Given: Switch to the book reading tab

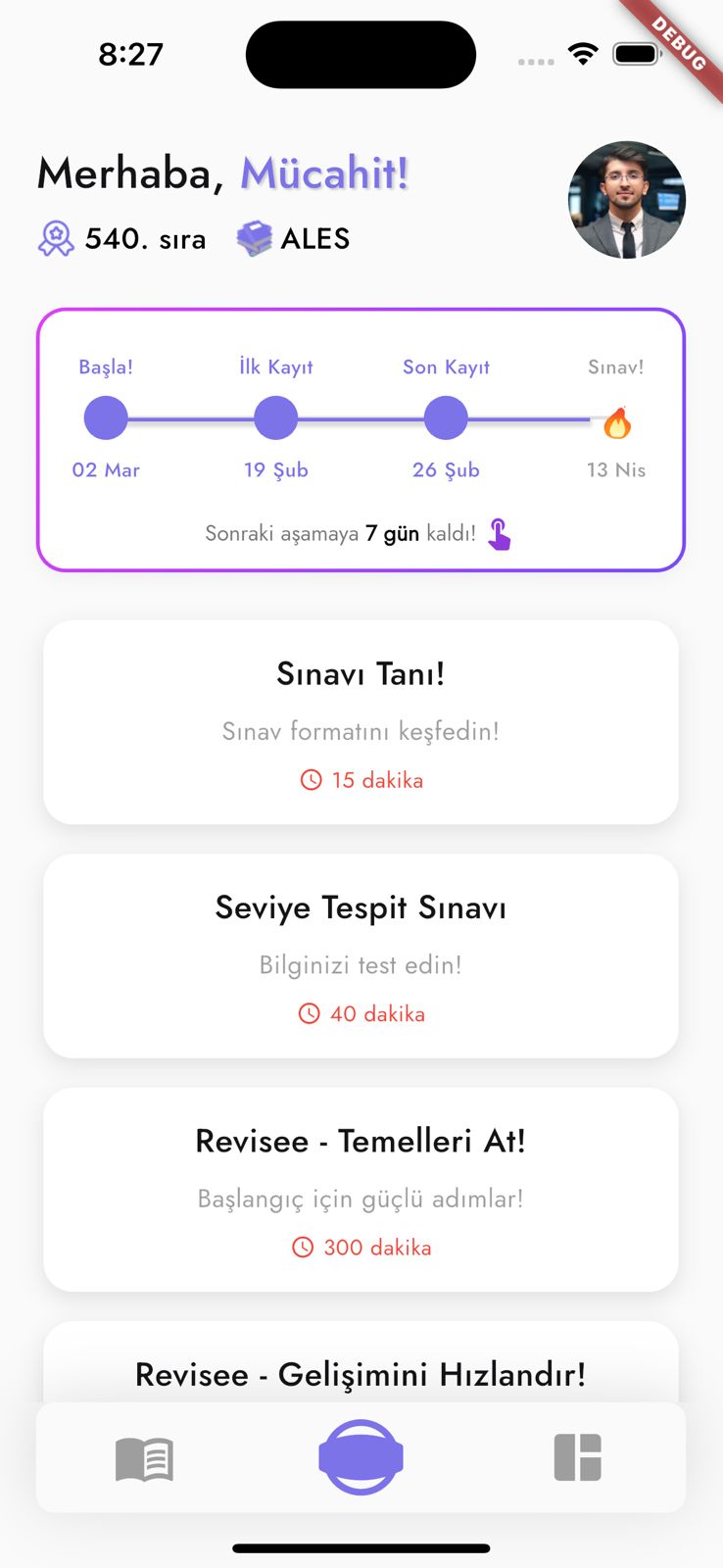Looking at the screenshot, I should click(x=144, y=1458).
